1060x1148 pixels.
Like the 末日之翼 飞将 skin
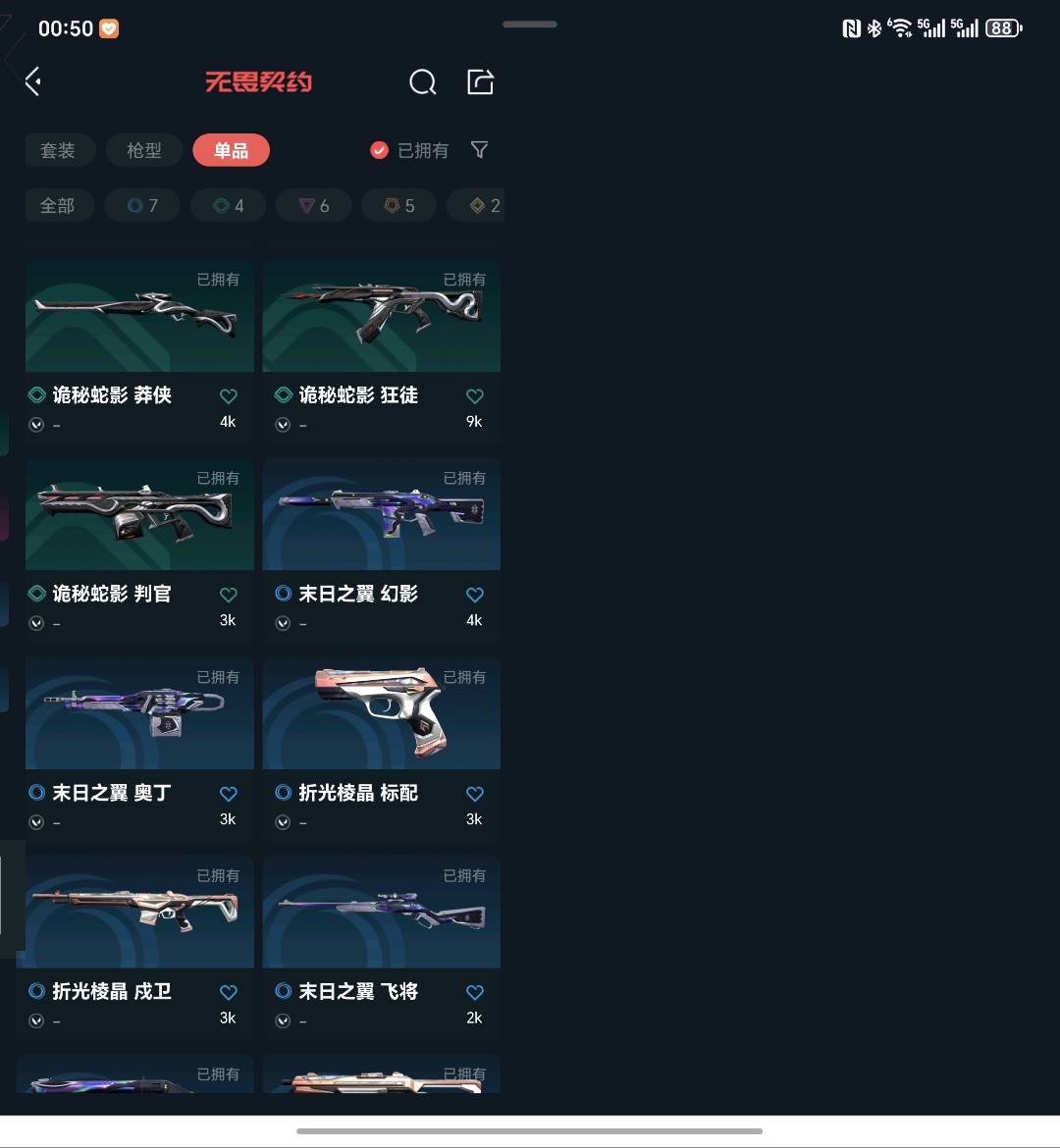coord(475,992)
